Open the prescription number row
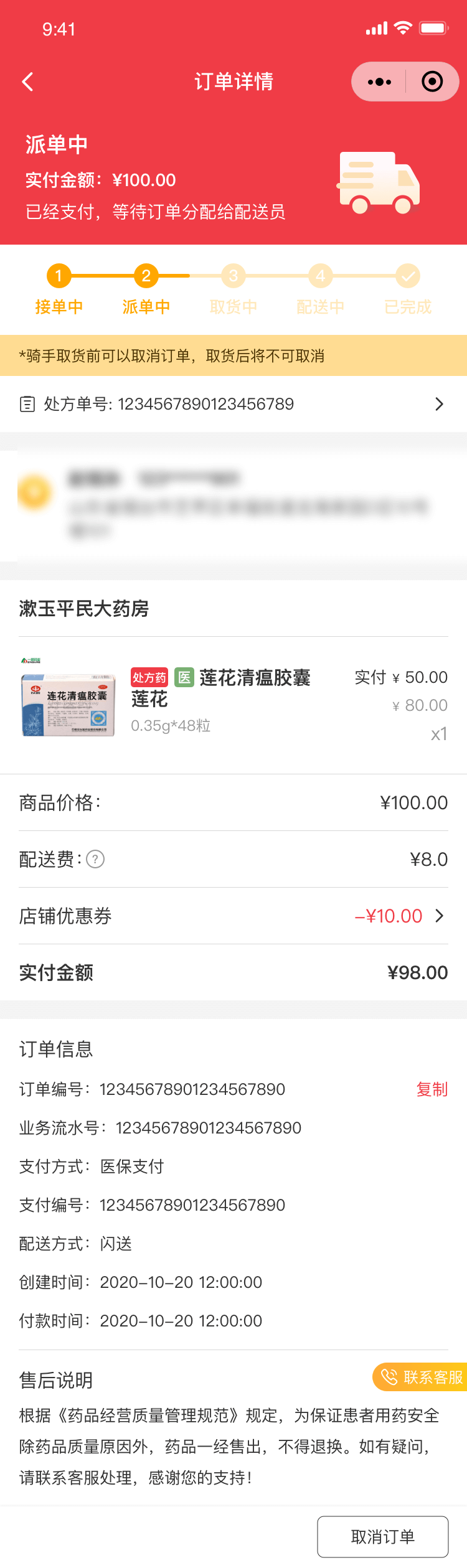Viewport: 467px width, 1568px height. click(x=233, y=404)
